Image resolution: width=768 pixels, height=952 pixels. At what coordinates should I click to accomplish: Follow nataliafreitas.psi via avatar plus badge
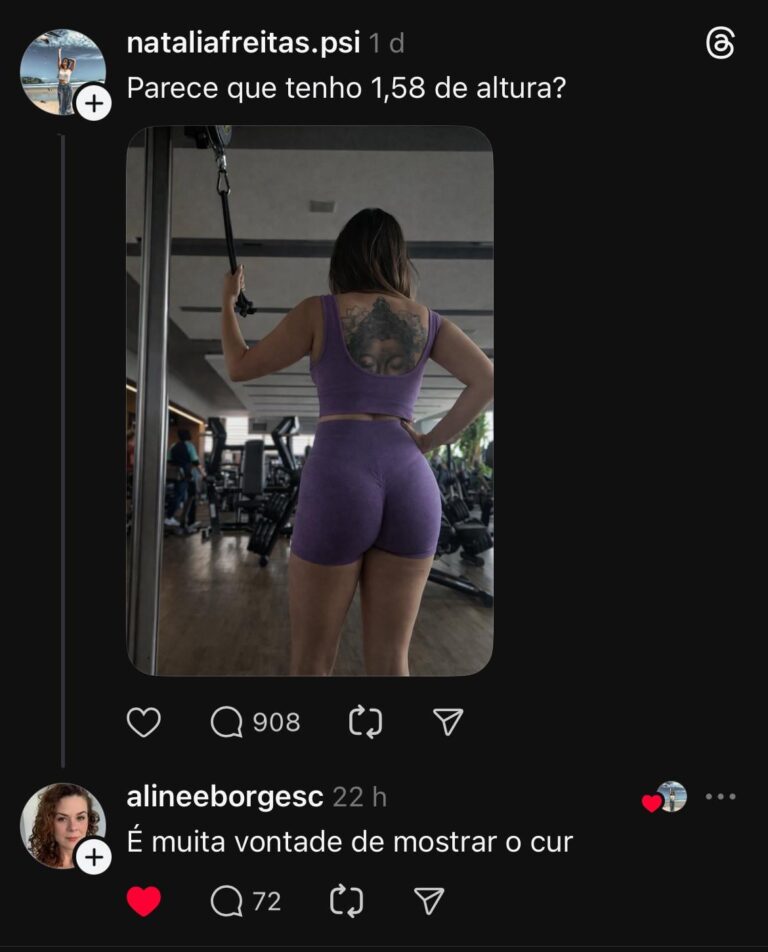pyautogui.click(x=93, y=102)
